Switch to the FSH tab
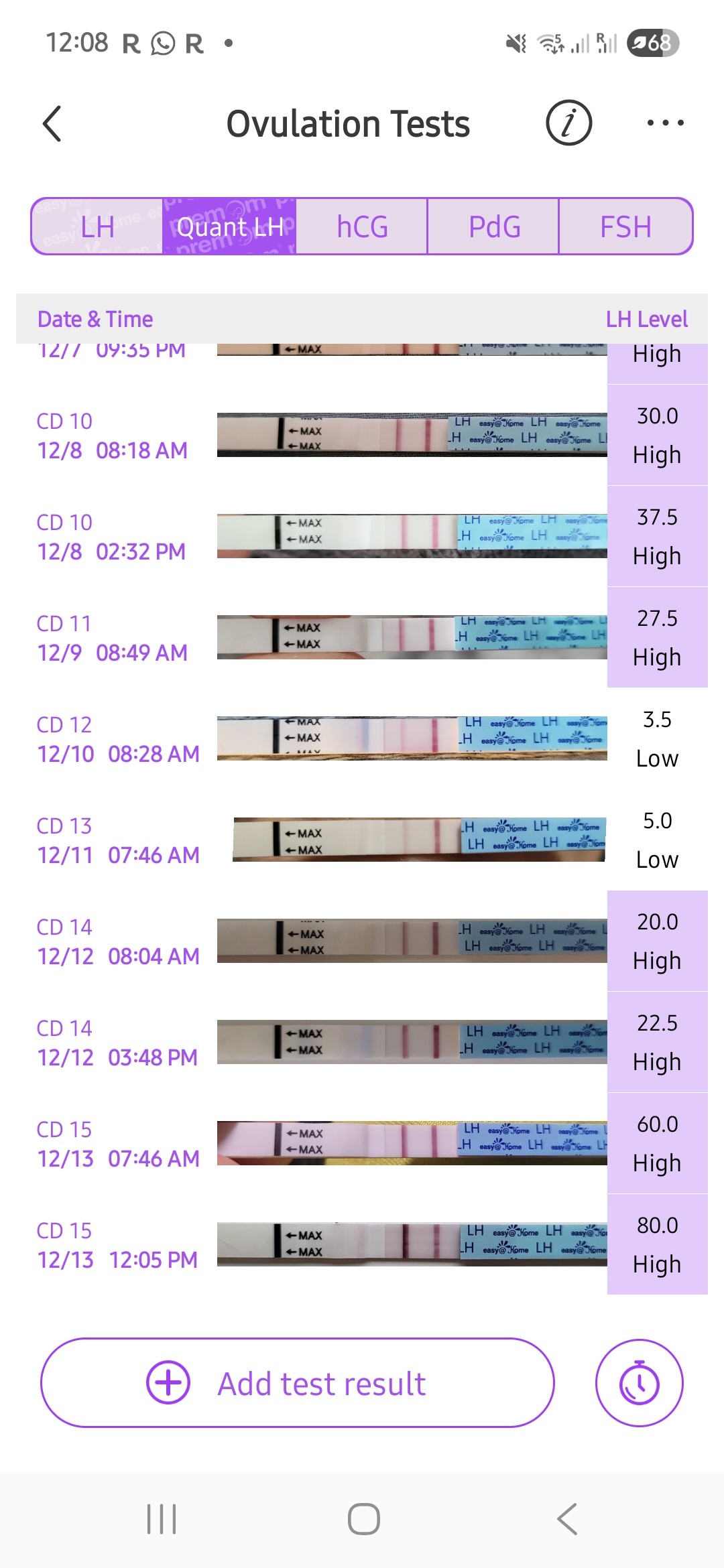724x1568 pixels. 625,226
